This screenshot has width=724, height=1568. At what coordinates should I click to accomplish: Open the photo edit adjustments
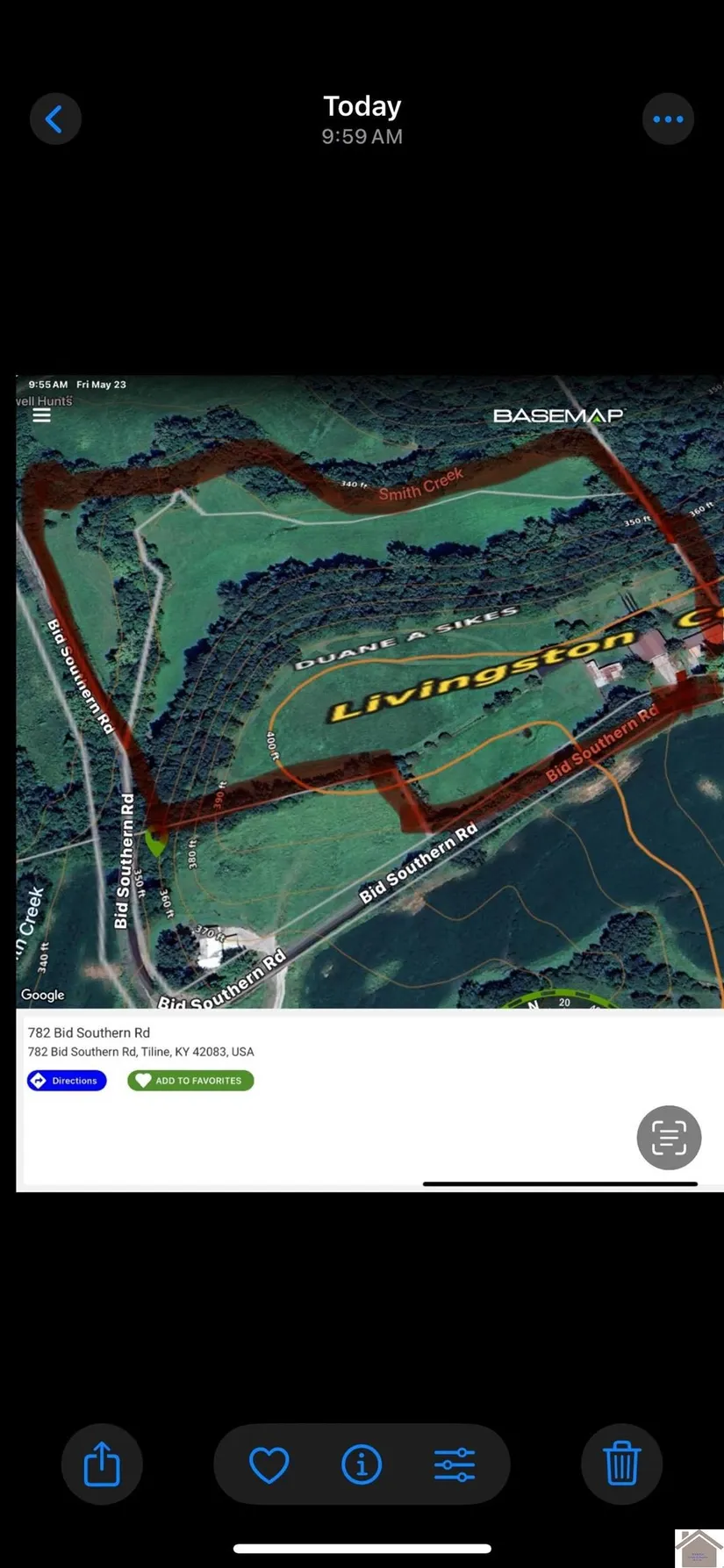point(455,1464)
